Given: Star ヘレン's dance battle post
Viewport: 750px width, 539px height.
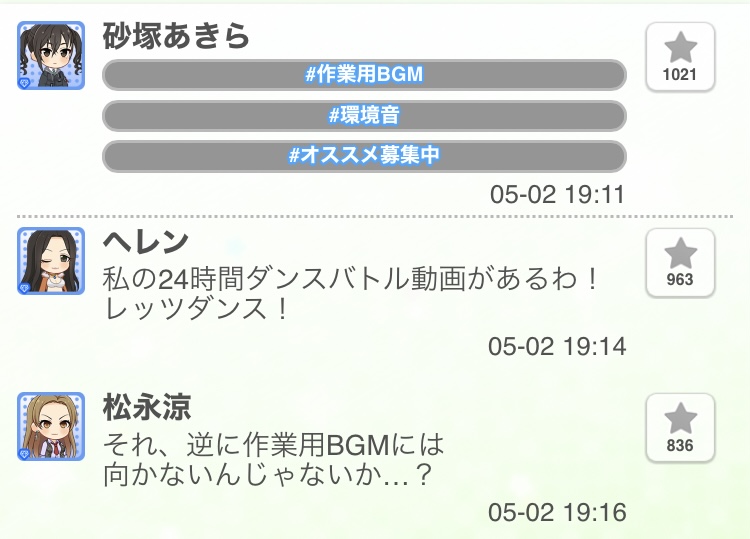Looking at the screenshot, I should [x=679, y=262].
